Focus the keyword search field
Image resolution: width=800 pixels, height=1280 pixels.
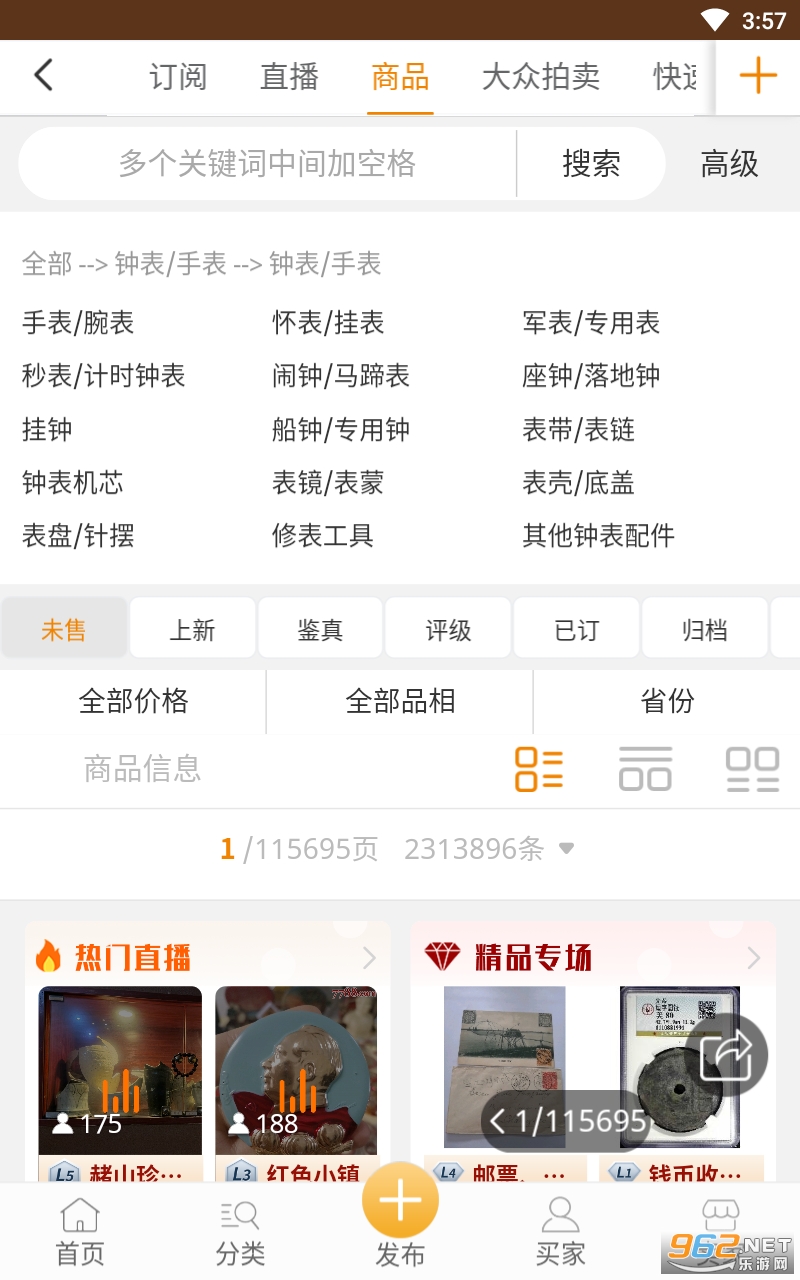coord(267,164)
